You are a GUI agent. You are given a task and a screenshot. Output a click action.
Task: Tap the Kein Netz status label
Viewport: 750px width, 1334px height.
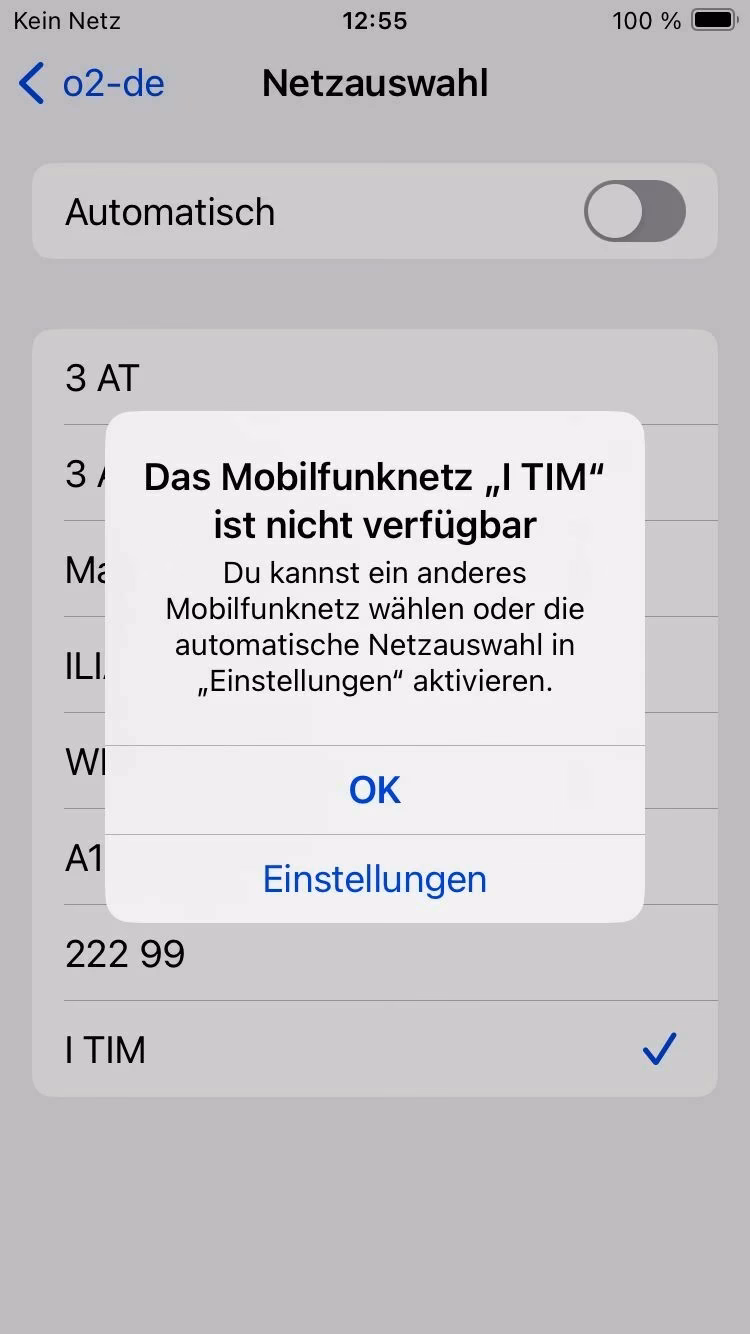(x=65, y=20)
